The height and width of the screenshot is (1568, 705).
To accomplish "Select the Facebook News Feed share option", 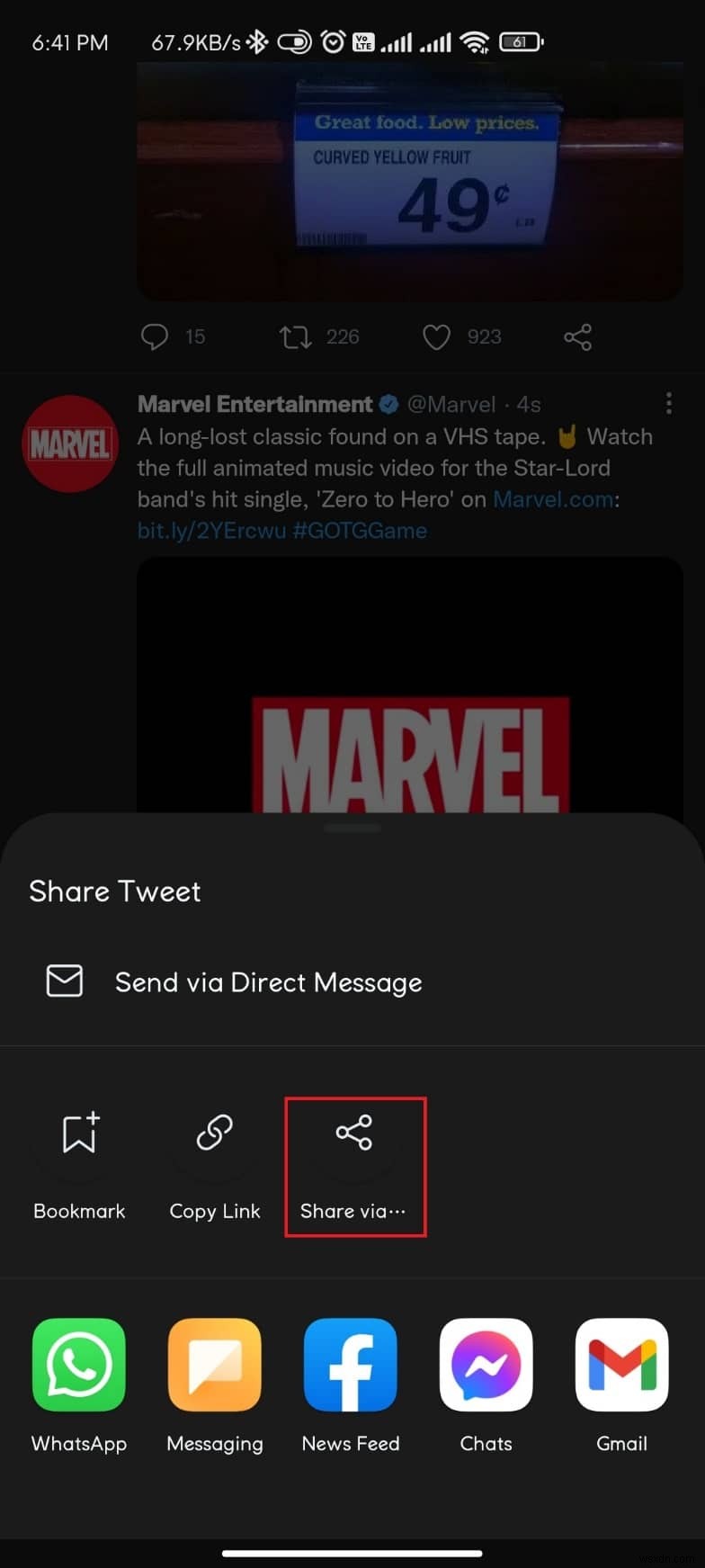I will pos(350,1365).
